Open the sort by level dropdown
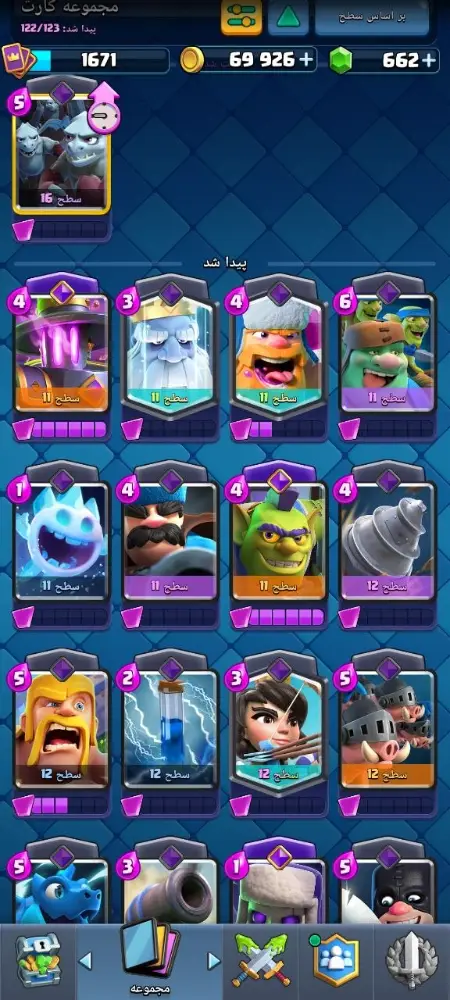Screen dimensions: 450x1000 372,17
